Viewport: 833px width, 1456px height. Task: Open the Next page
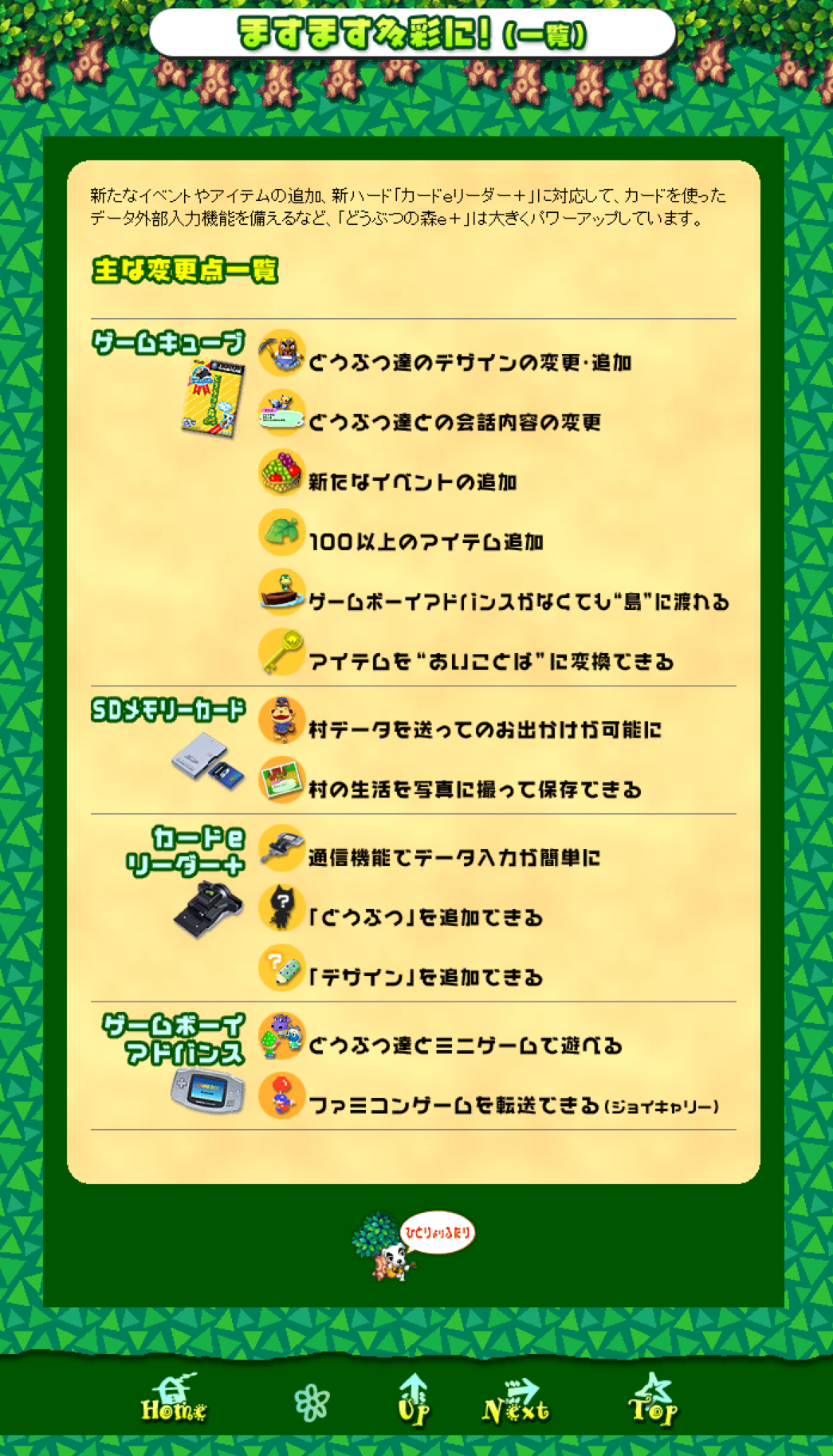click(516, 1402)
